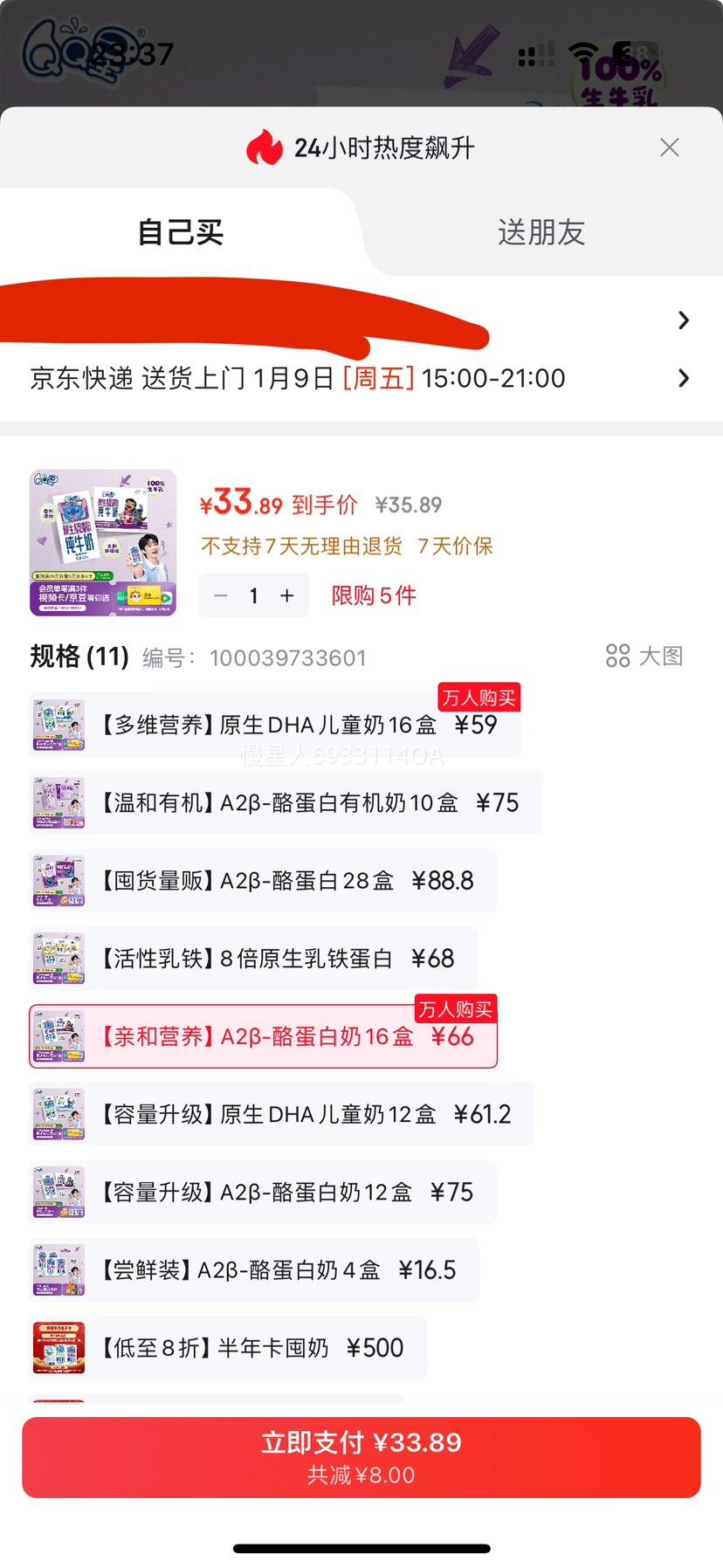Image resolution: width=723 pixels, height=1568 pixels.
Task: Choose the 【多维营养】原生DHA儿童奶16盒 spec
Action: pos(262,724)
